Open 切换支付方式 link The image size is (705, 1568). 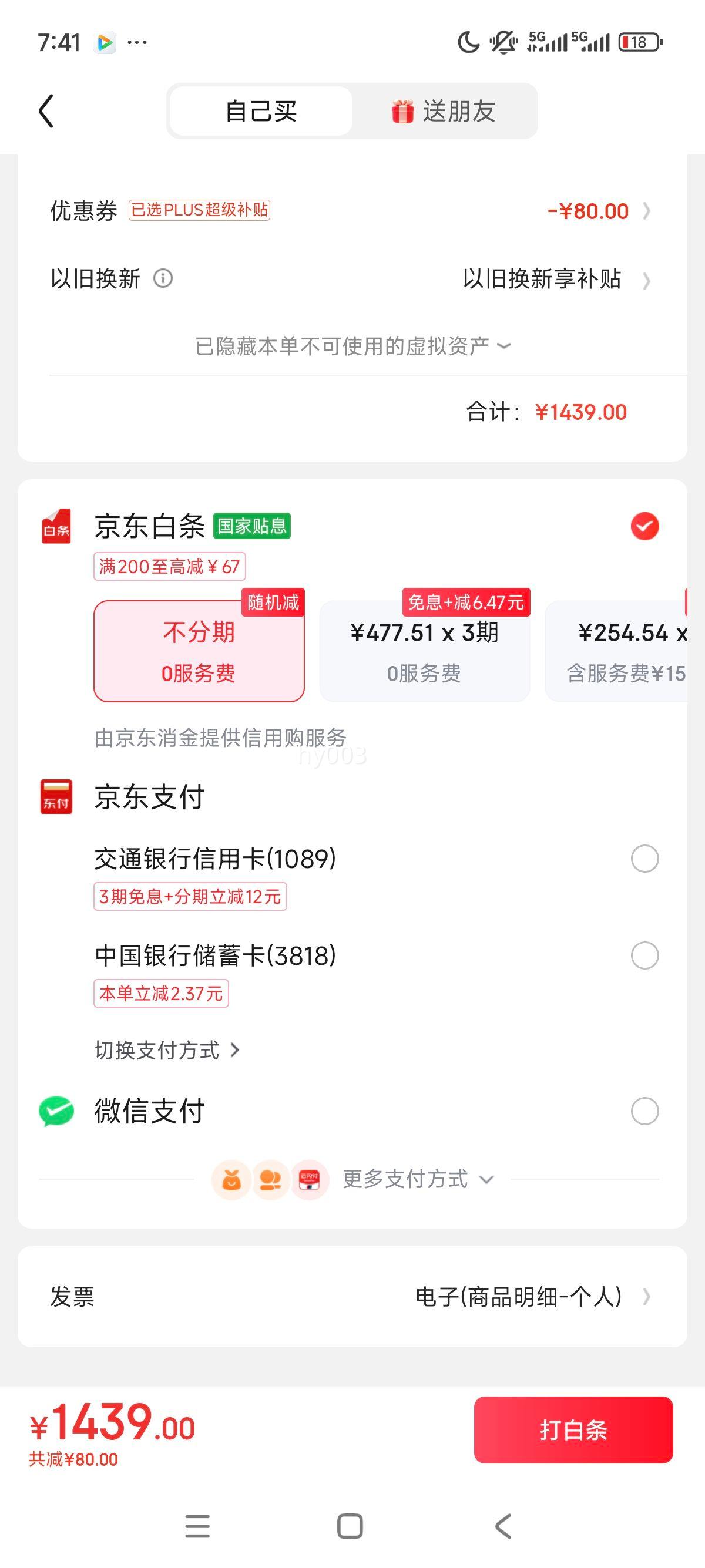coord(166,1050)
